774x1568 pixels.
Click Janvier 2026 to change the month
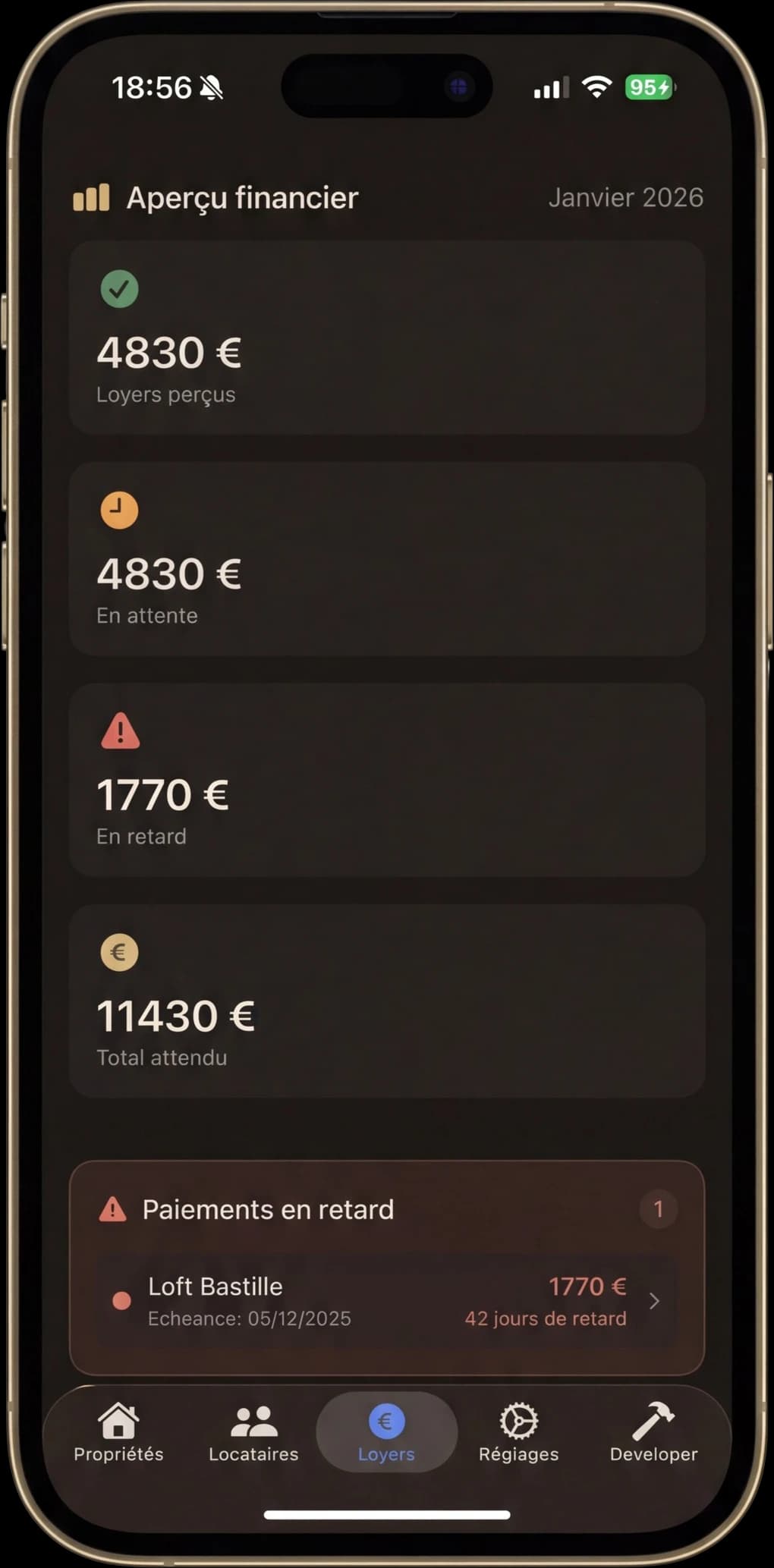coord(627,197)
